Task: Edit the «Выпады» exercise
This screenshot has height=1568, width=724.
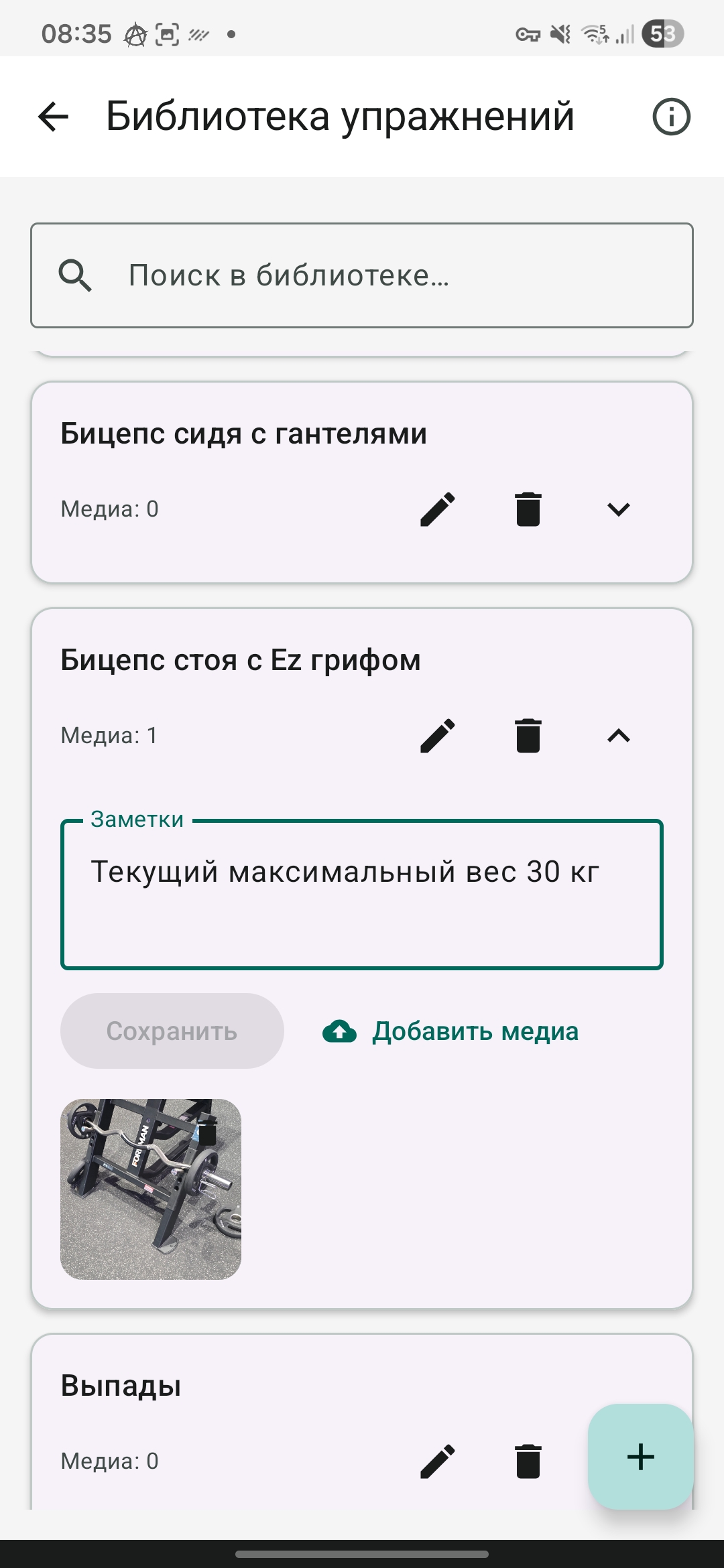Action: 438,1461
